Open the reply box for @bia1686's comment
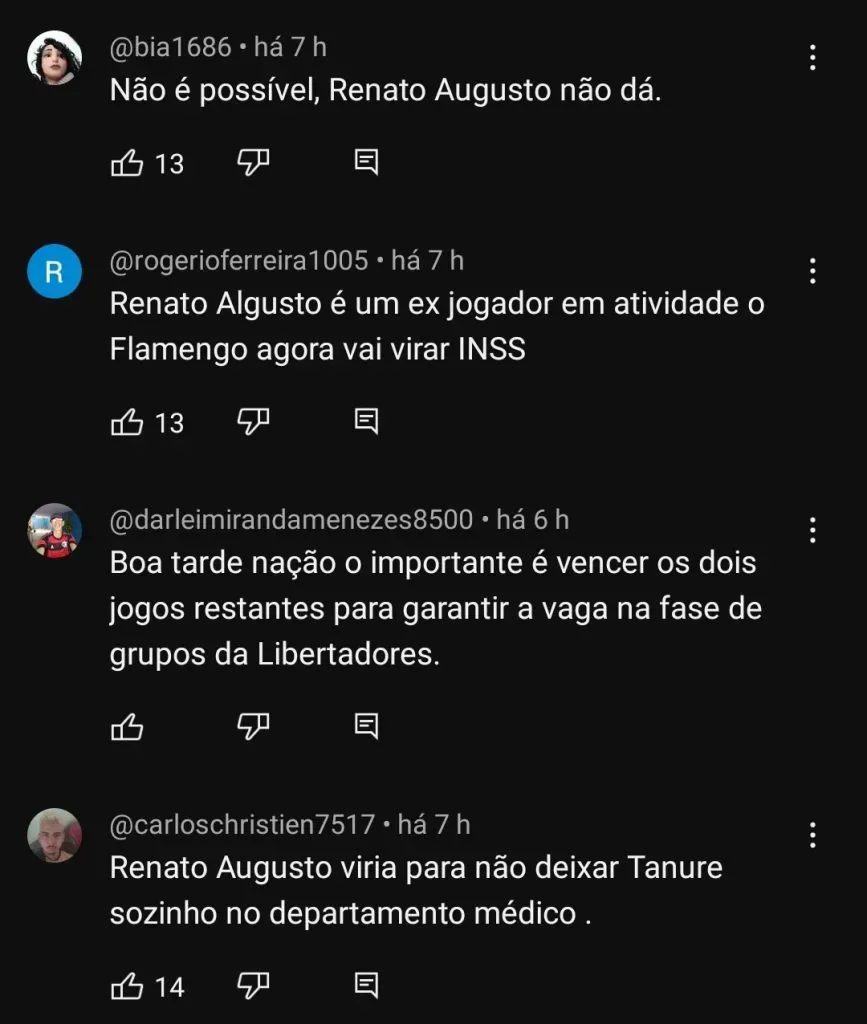 point(368,161)
